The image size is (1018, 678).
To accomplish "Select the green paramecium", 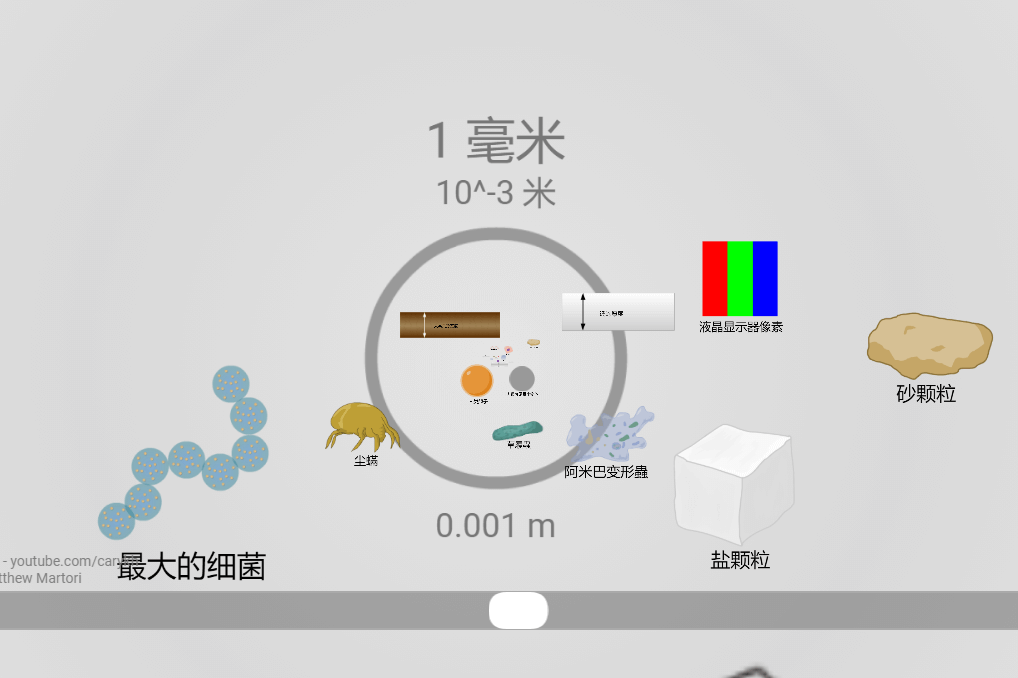I will tap(517, 431).
